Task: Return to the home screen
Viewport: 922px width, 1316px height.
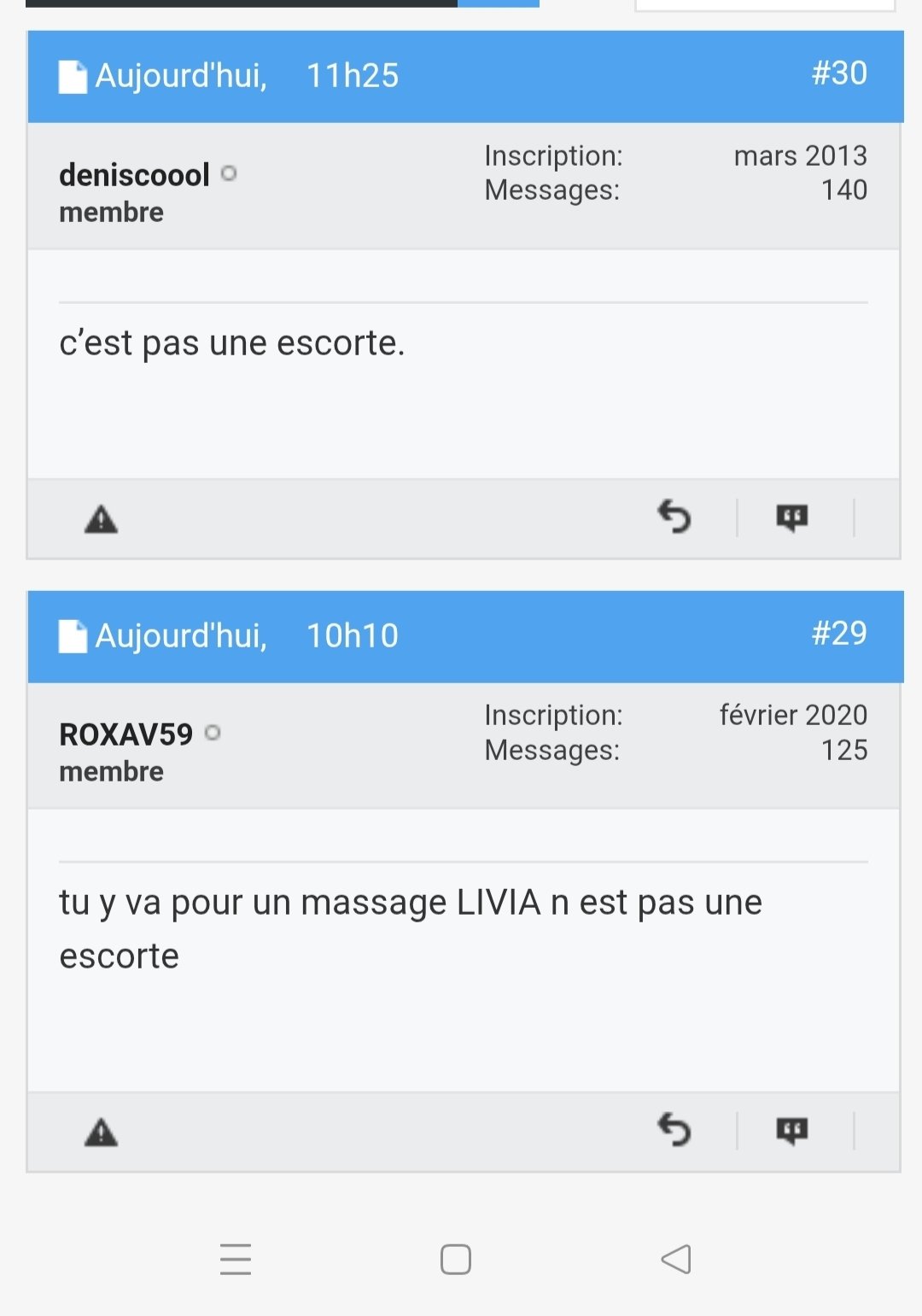Action: tap(456, 1259)
